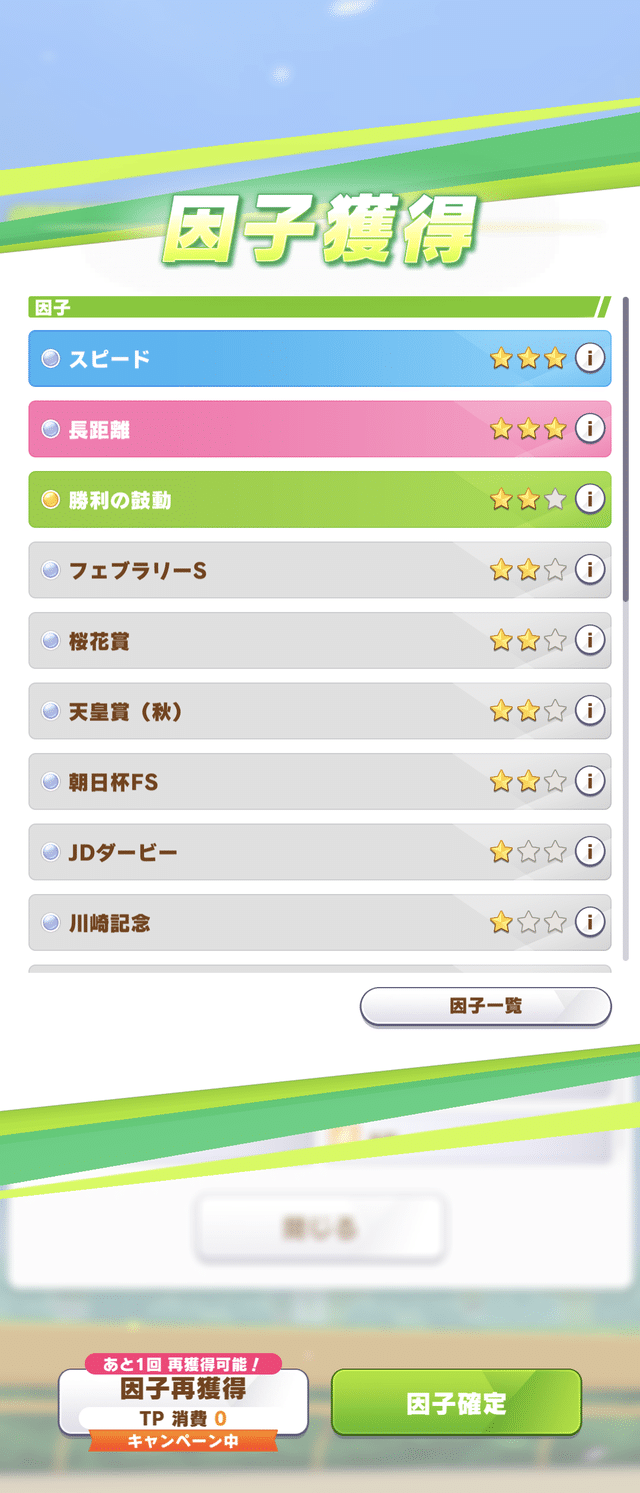Open info for スピード factor
Screen dimensions: 640x1493
coord(590,358)
